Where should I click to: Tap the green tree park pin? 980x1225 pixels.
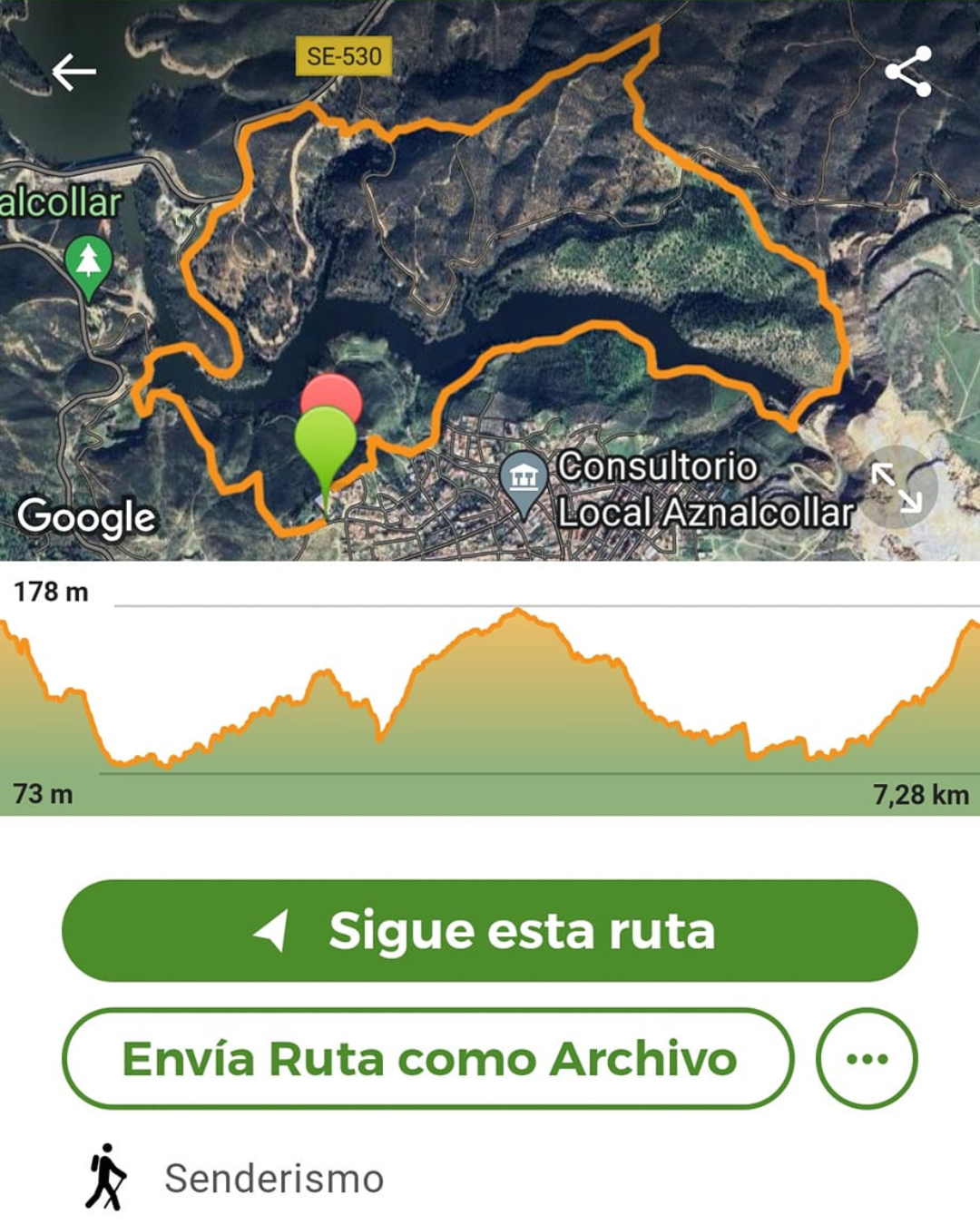coord(89,263)
